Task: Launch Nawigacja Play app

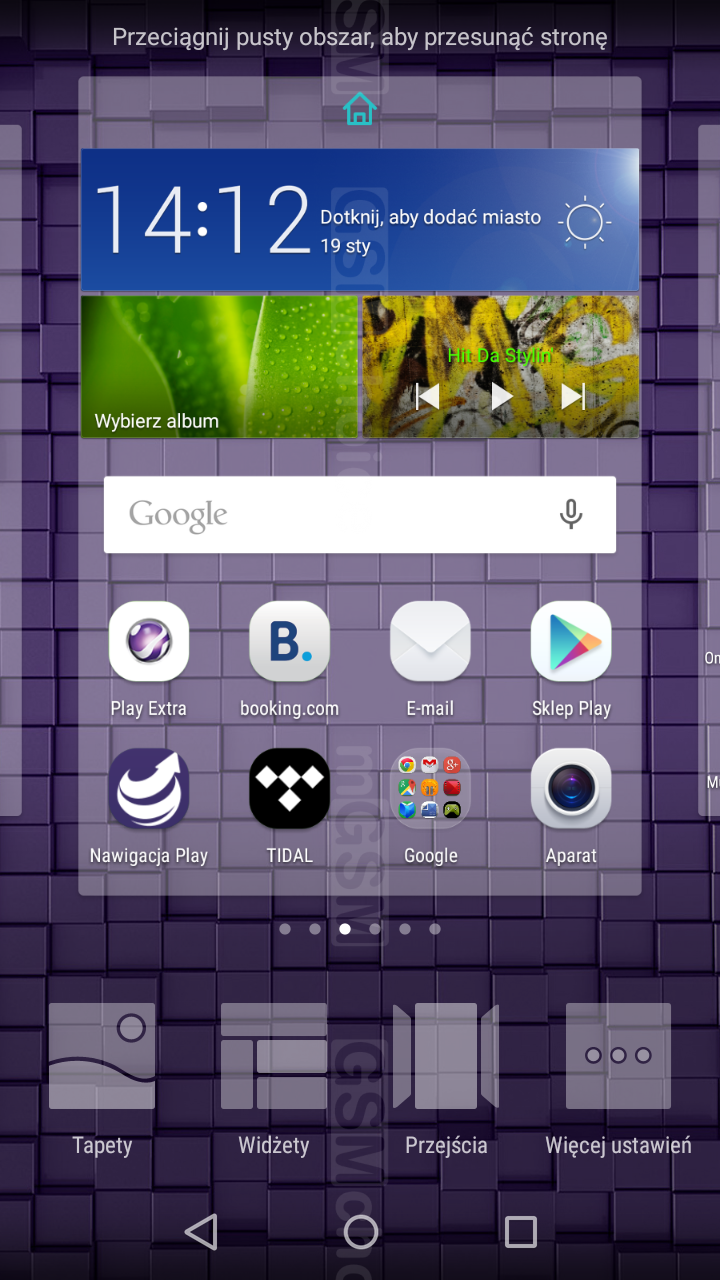Action: tap(149, 789)
